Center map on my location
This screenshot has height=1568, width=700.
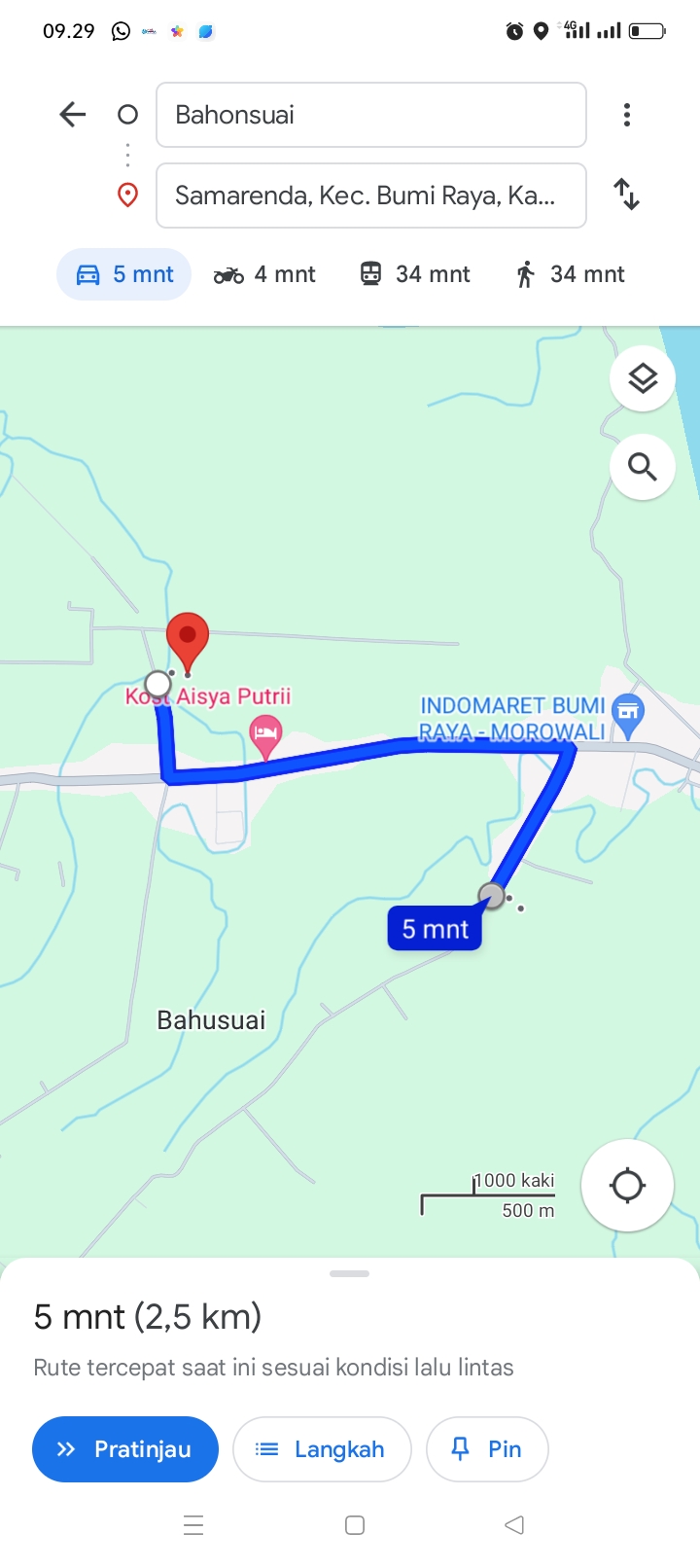(x=627, y=1186)
